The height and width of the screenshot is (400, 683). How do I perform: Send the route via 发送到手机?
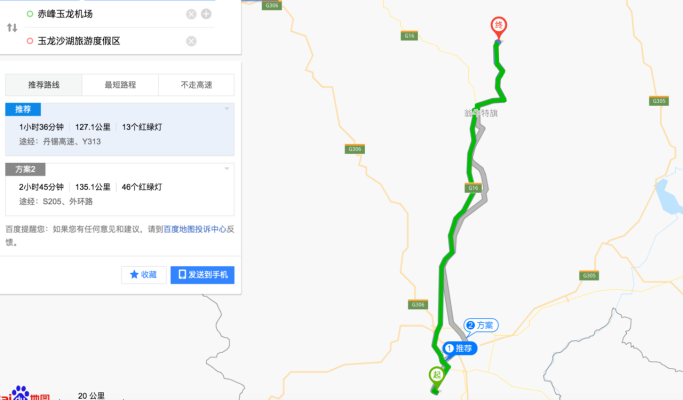pos(203,274)
